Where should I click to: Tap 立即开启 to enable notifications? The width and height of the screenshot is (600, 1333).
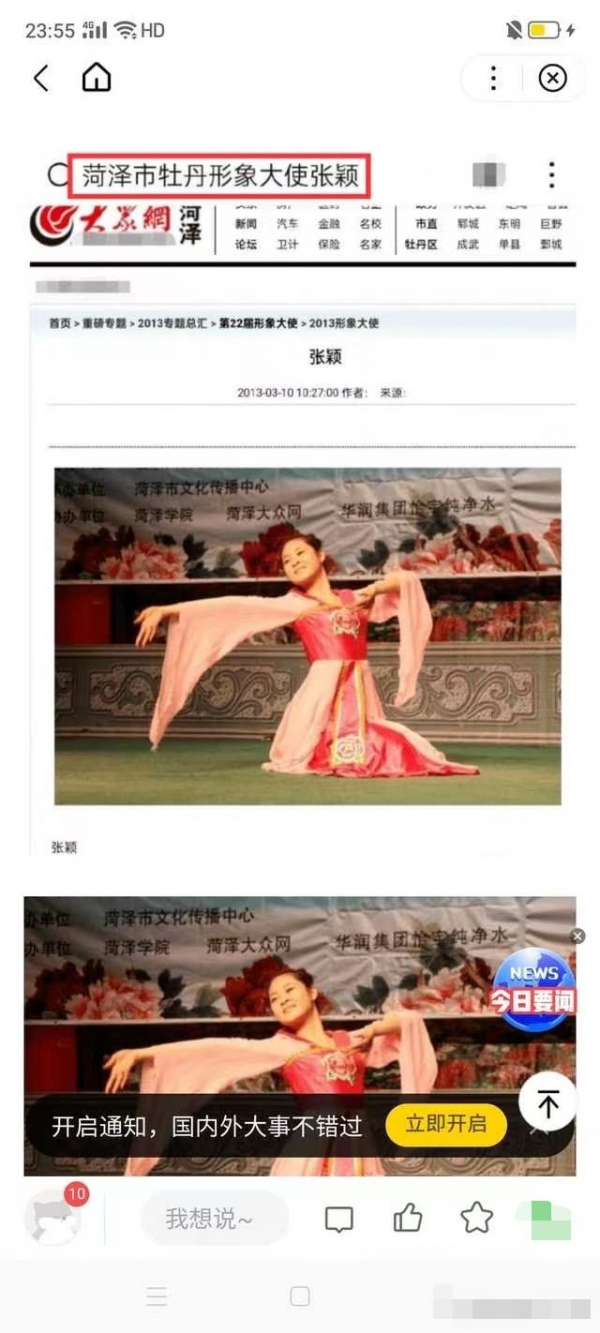coord(446,1124)
